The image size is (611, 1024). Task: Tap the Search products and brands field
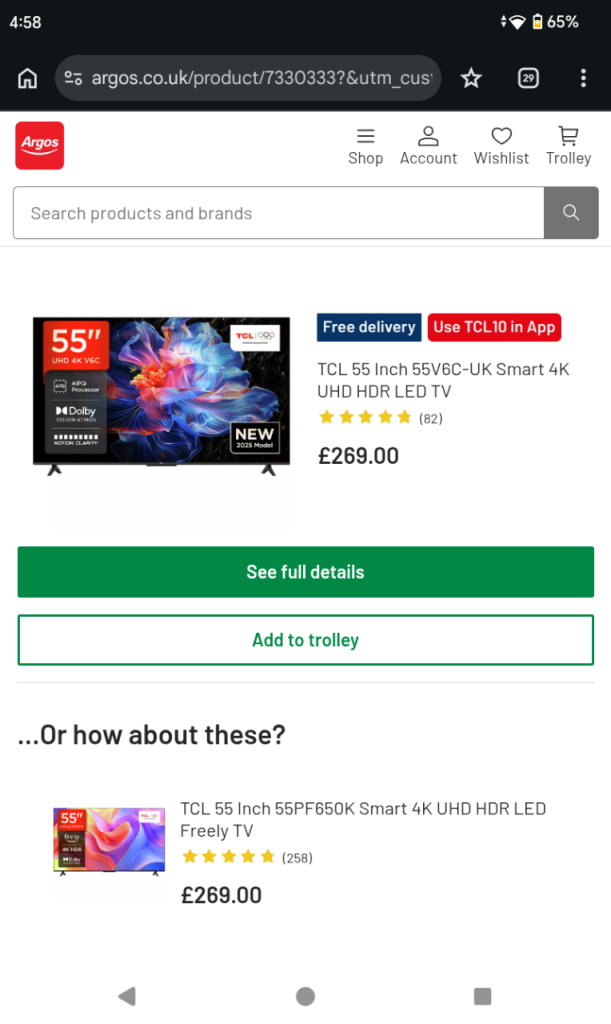pyautogui.click(x=278, y=213)
